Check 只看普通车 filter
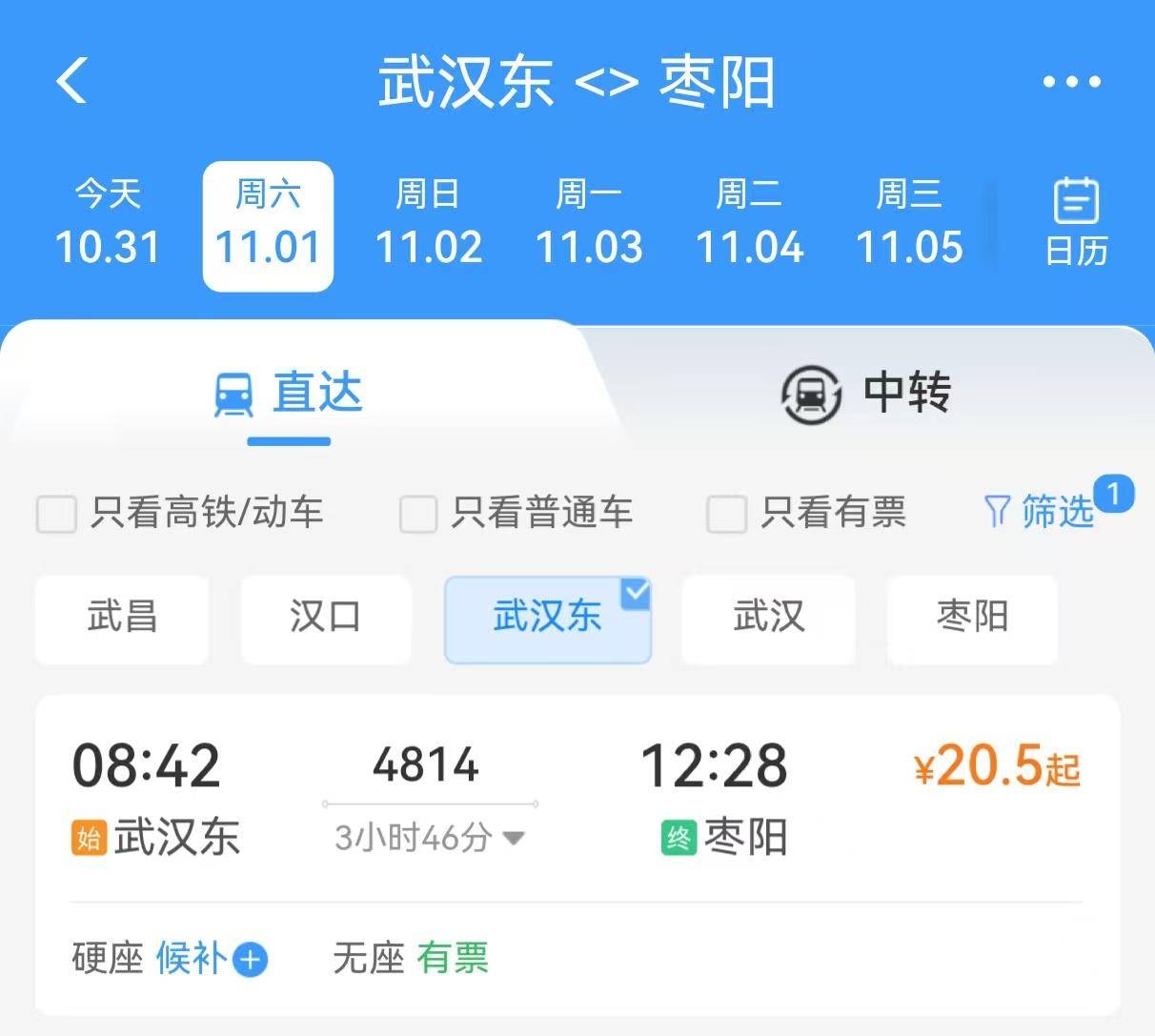This screenshot has height=1036, width=1155. pos(417,514)
